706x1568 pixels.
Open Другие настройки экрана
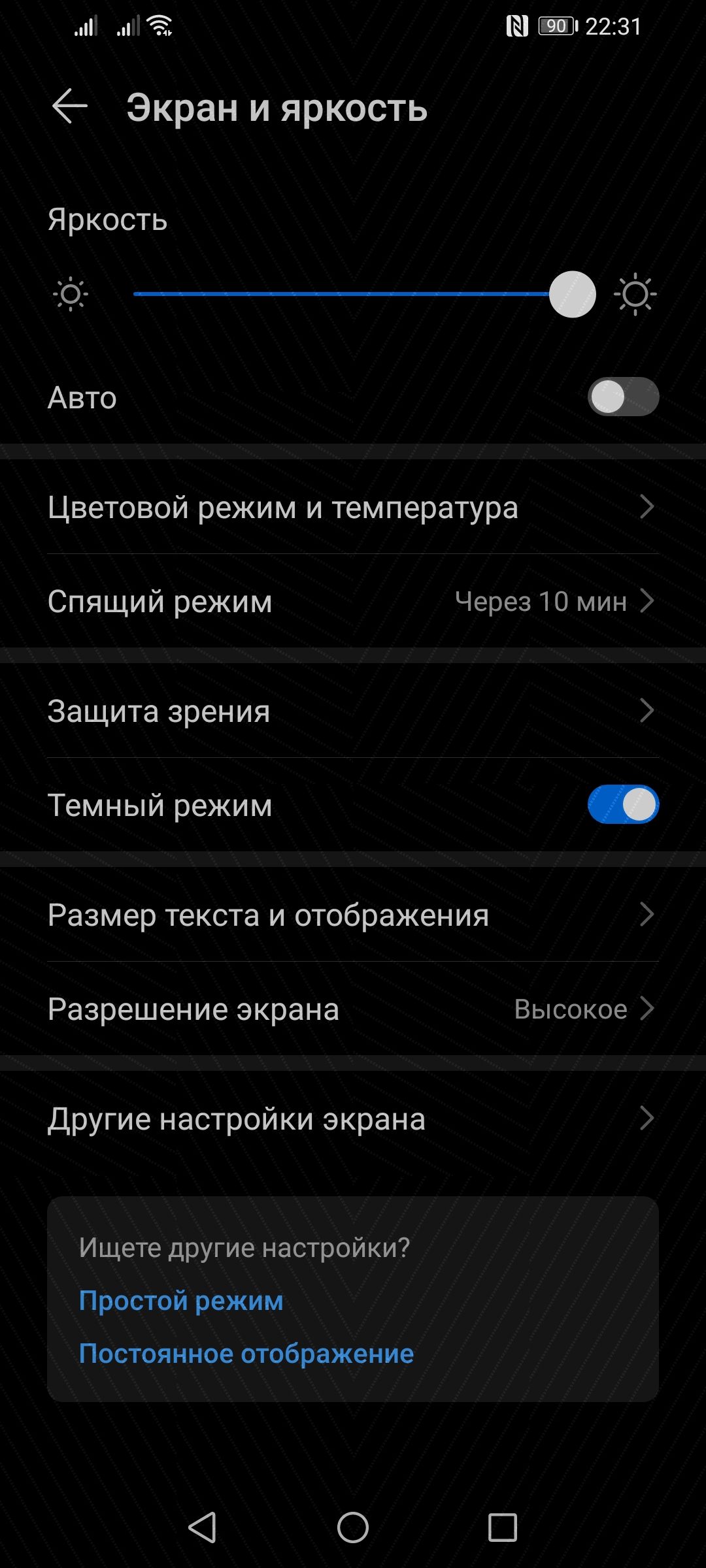pyautogui.click(x=353, y=1119)
